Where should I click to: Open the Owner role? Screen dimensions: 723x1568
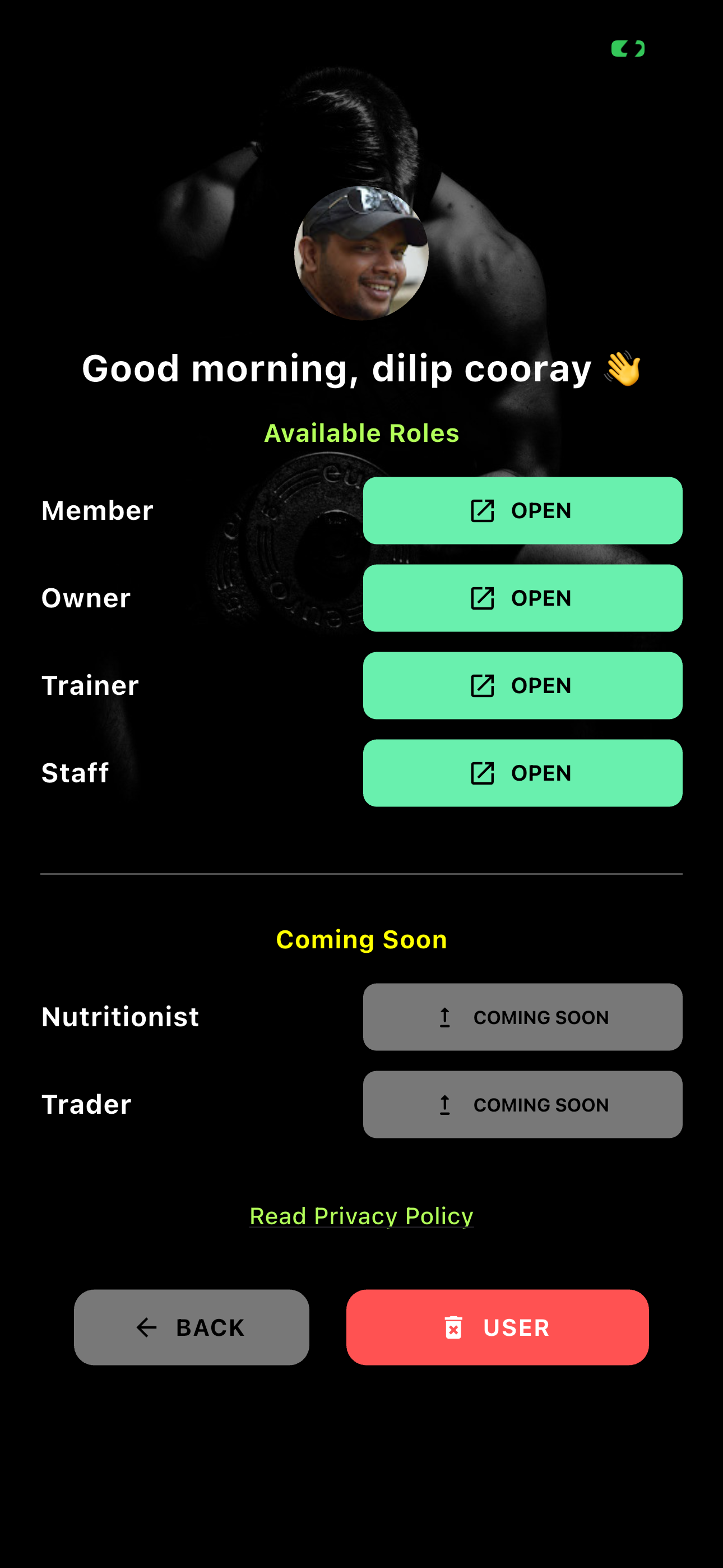pos(522,598)
